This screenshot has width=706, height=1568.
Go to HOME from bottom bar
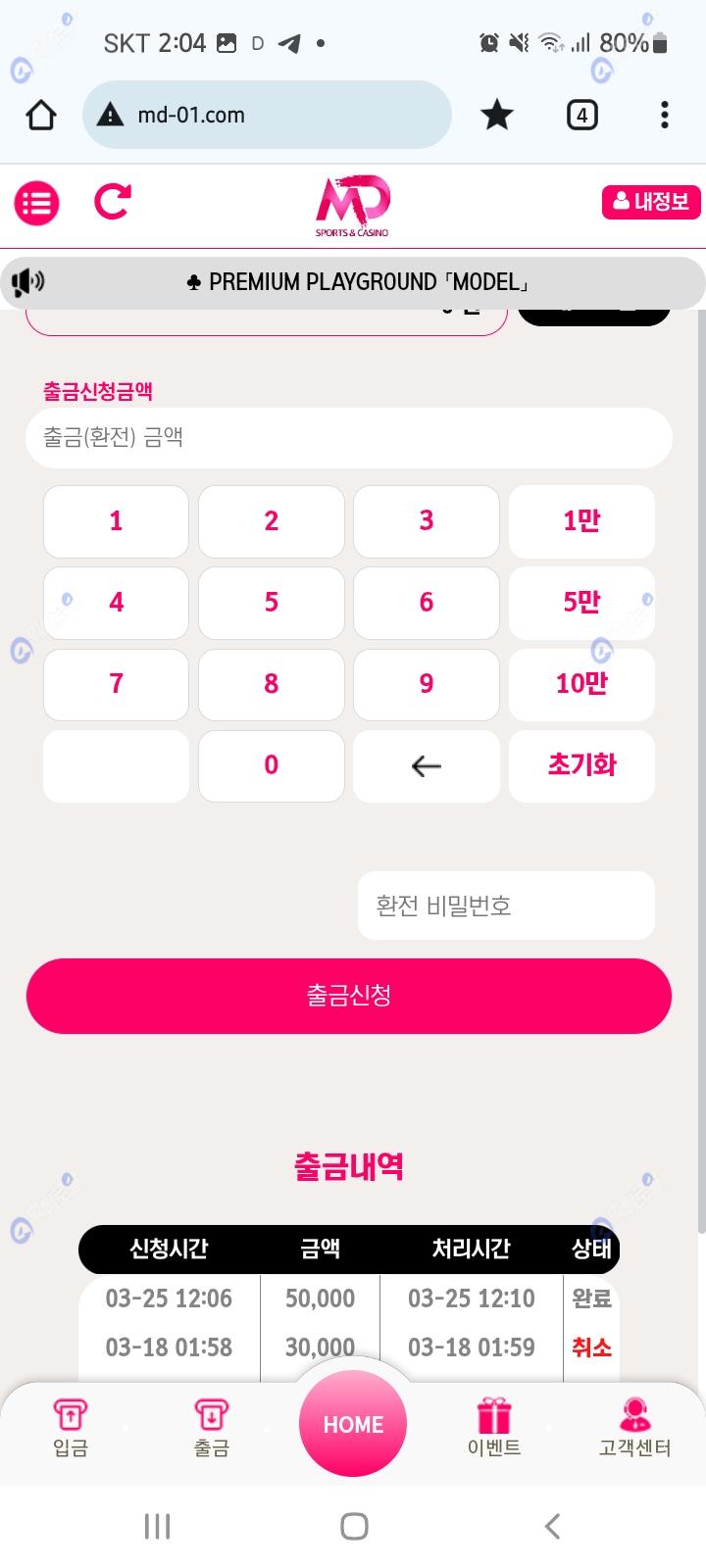[x=353, y=1424]
